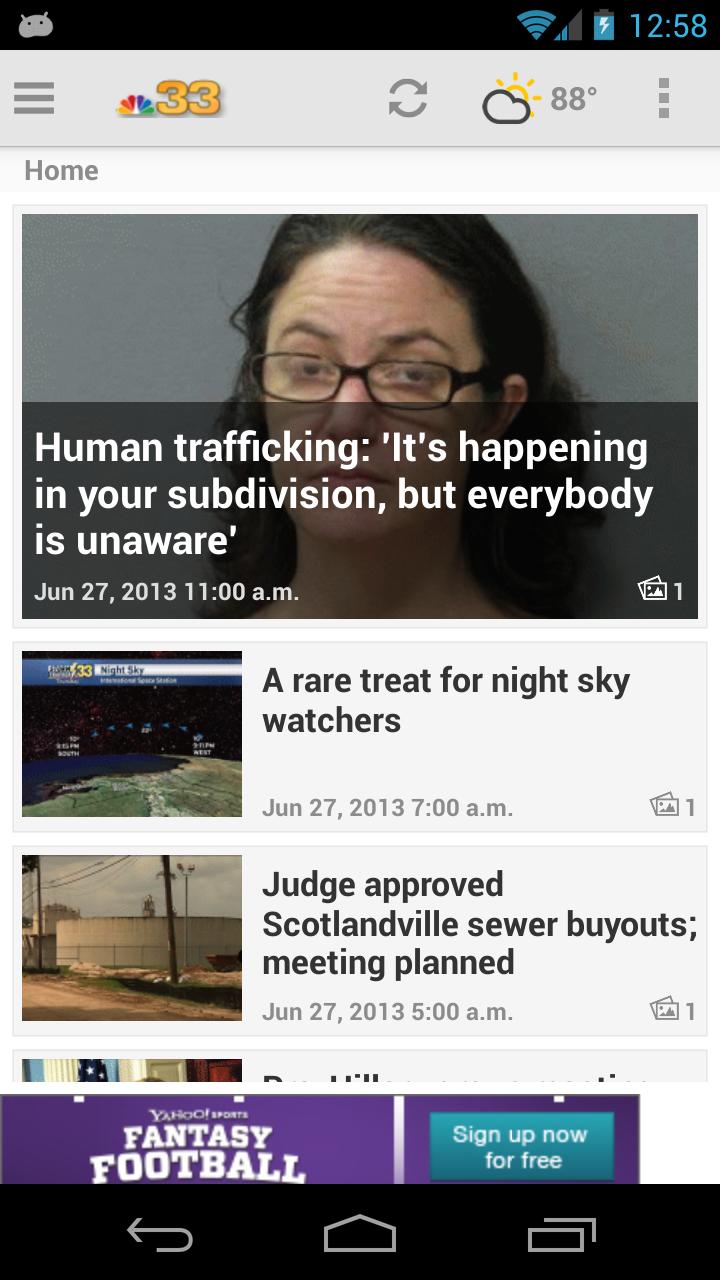This screenshot has width=720, height=1280.
Task: Go to the device home screen
Action: coord(360,1234)
